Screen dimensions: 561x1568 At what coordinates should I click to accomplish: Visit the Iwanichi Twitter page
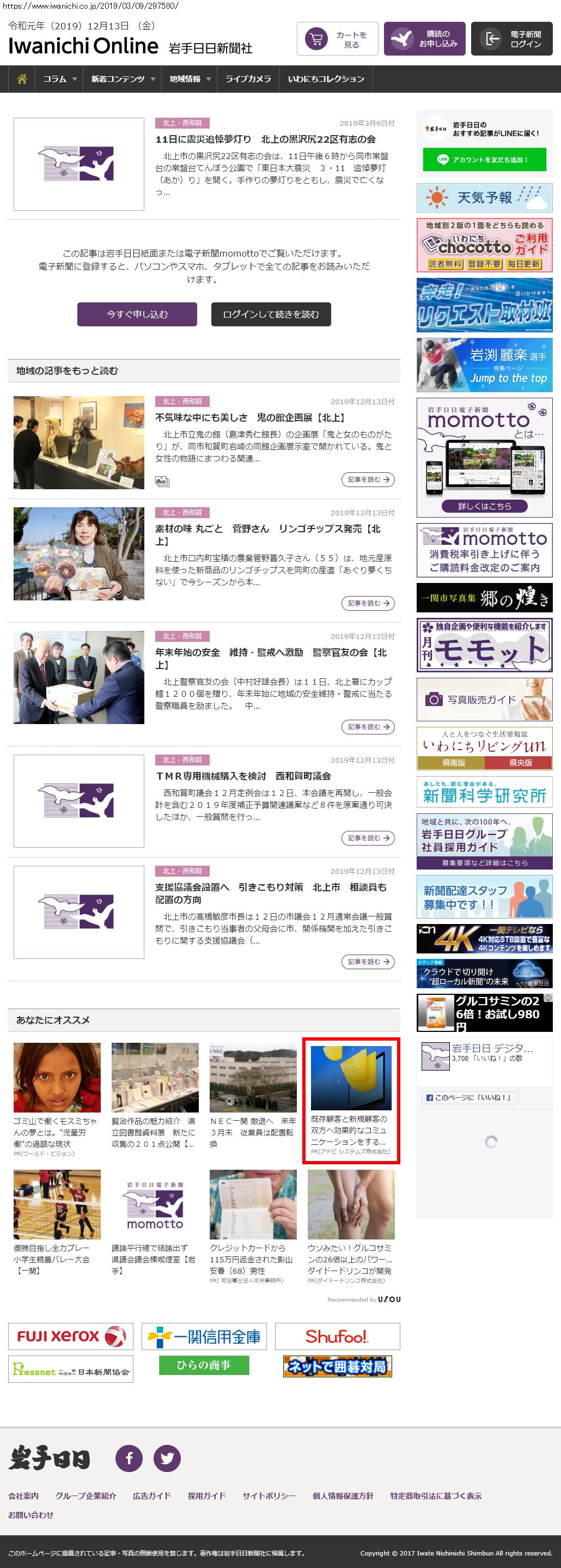pyautogui.click(x=167, y=1458)
